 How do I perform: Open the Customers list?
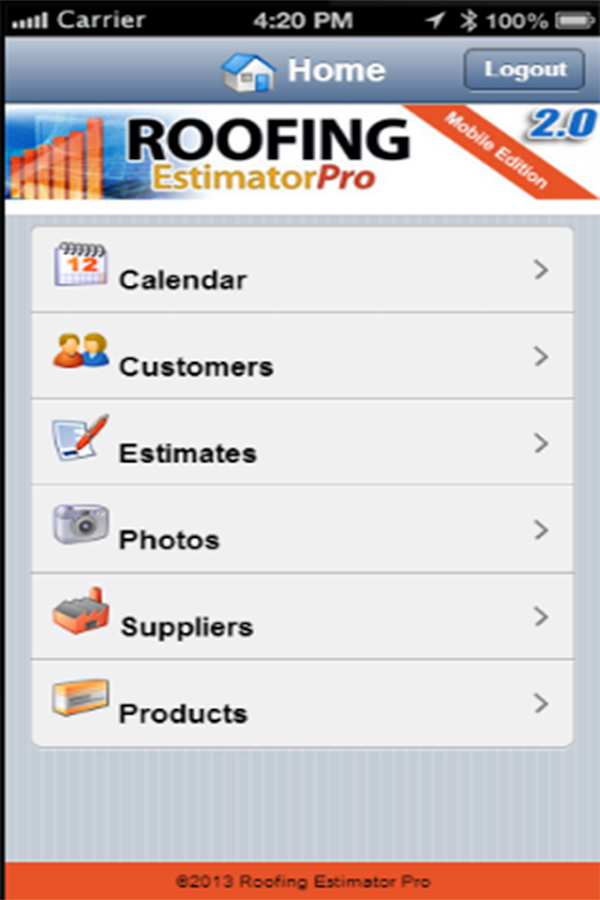tap(302, 357)
